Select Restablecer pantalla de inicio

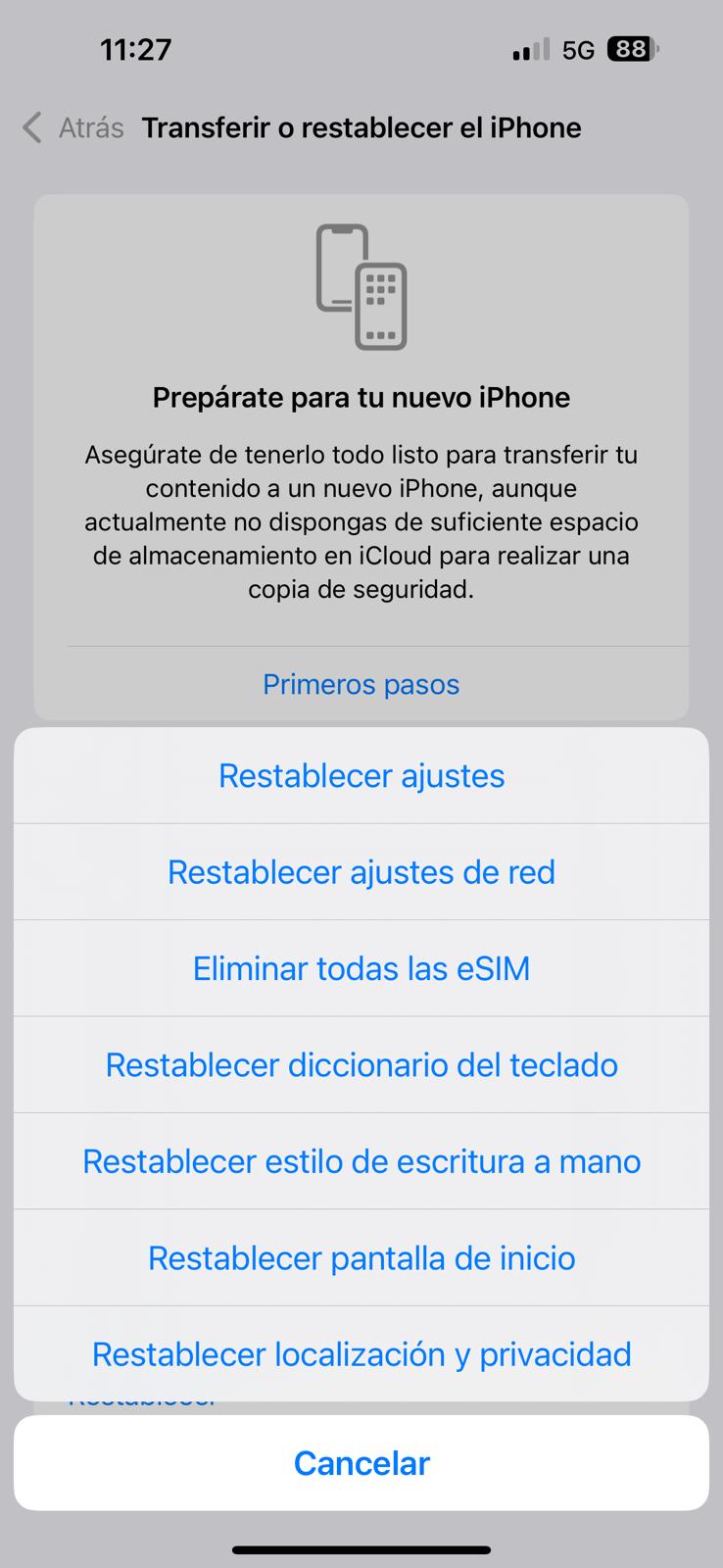[361, 1257]
